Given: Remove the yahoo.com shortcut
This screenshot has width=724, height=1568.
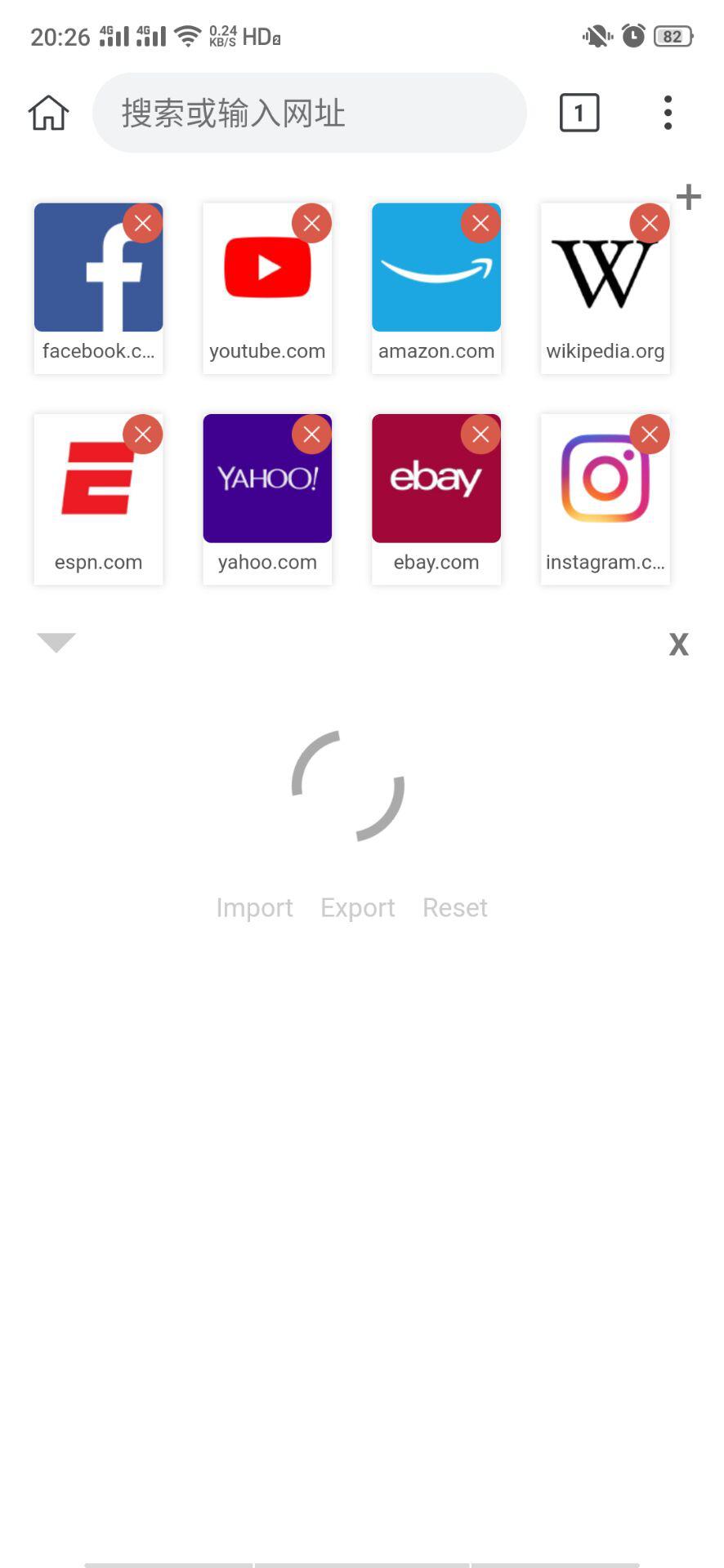Looking at the screenshot, I should click(x=311, y=434).
